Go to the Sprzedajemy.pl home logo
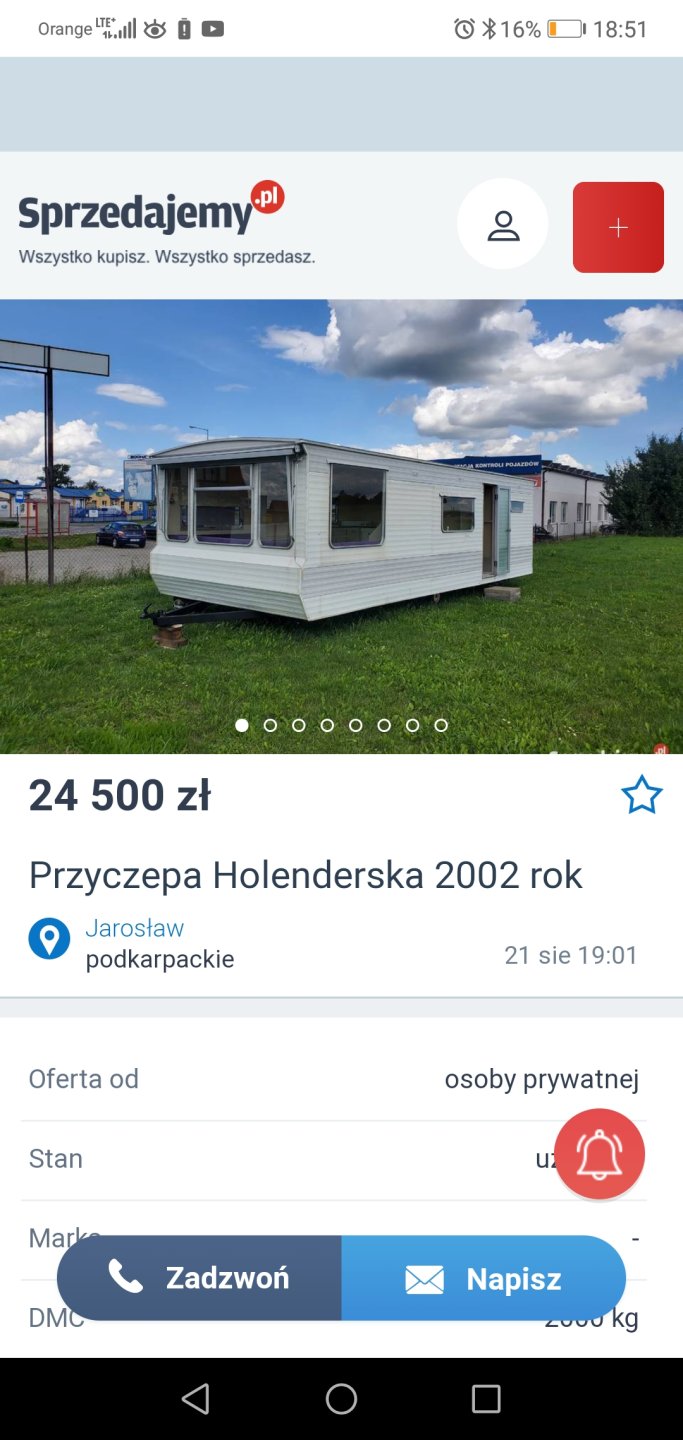 click(x=150, y=212)
